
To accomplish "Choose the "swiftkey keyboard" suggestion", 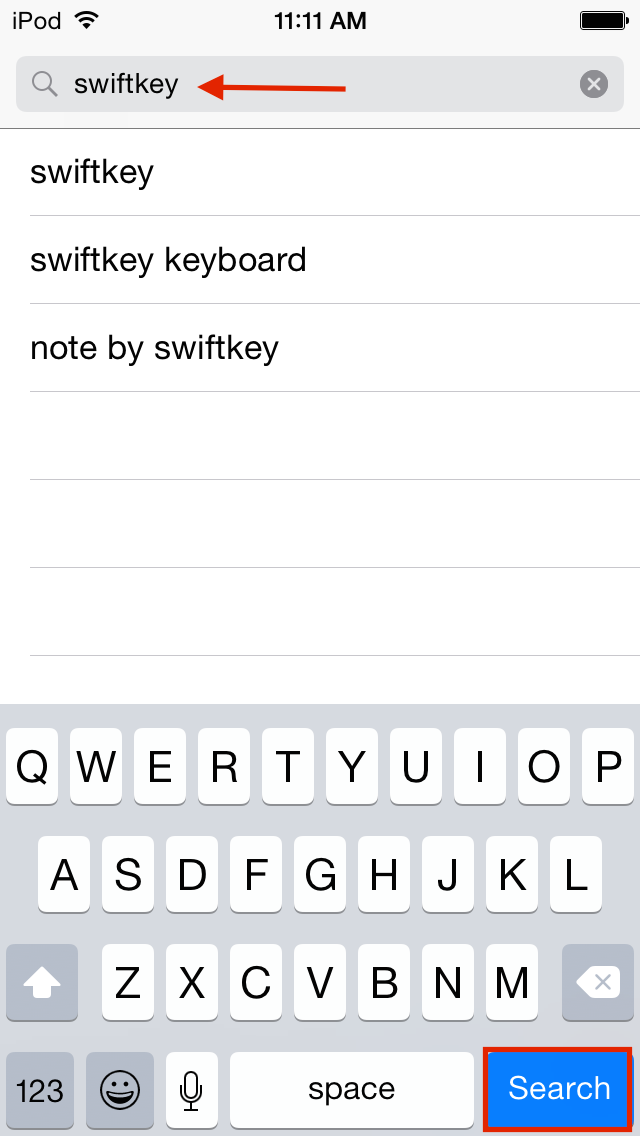I will point(320,260).
